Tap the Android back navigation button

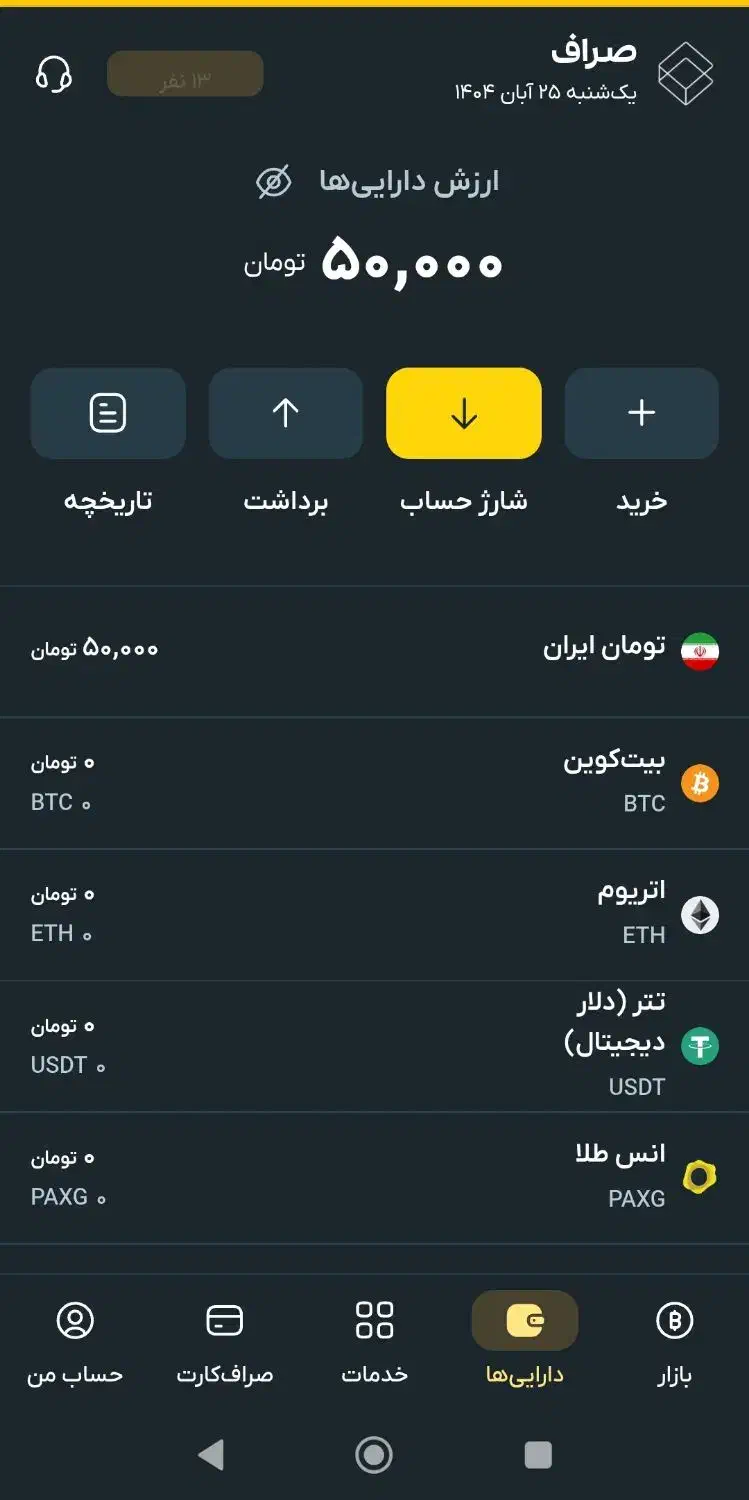(211, 1456)
